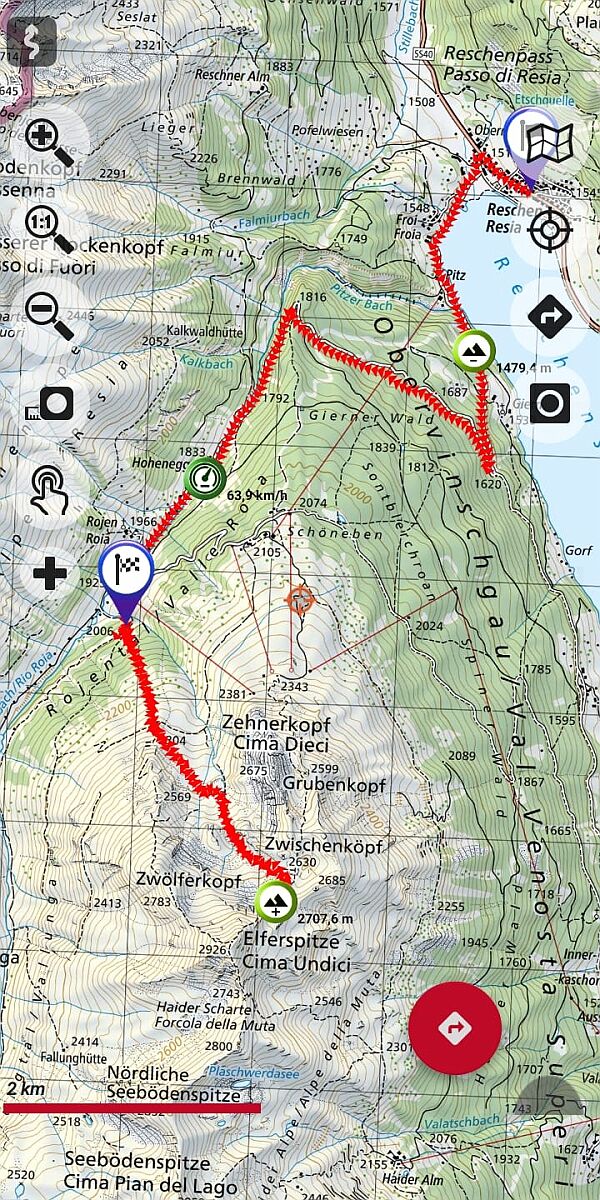This screenshot has width=600, height=1200.
Task: Center map on my GPS location
Action: coord(549,231)
